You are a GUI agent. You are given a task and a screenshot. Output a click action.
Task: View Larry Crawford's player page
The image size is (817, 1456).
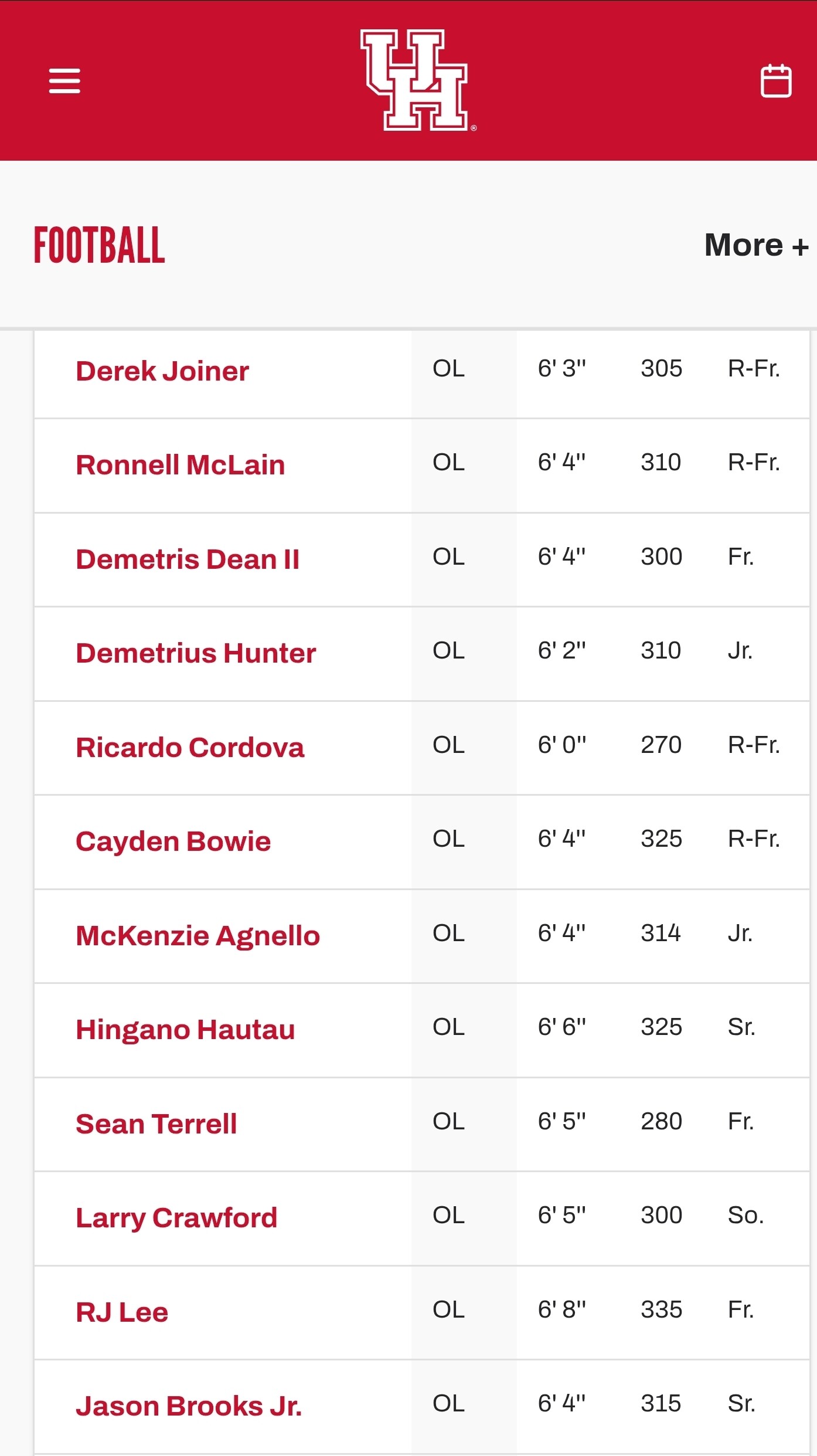[x=176, y=1219]
